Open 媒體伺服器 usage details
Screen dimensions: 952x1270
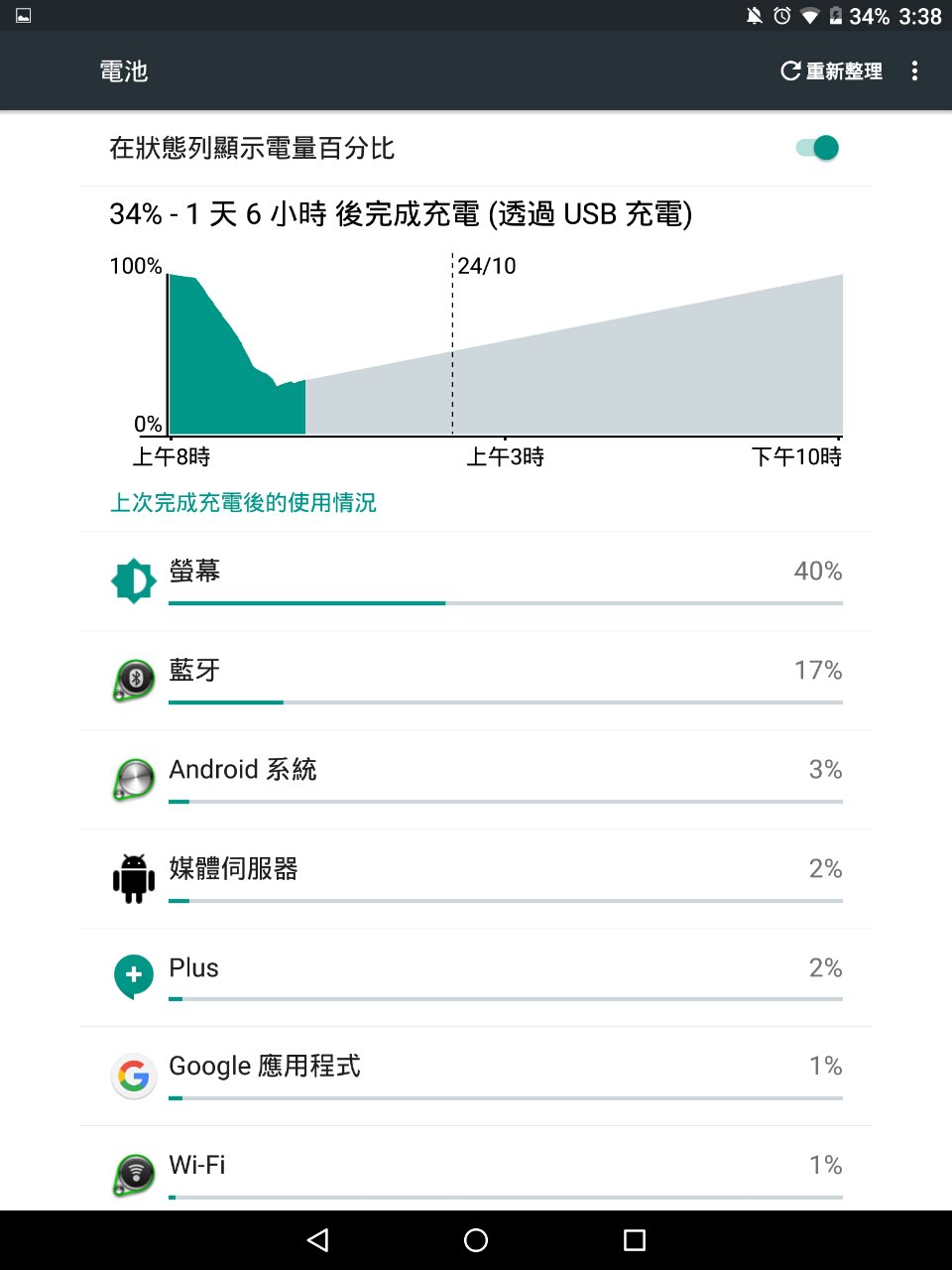tap(476, 879)
